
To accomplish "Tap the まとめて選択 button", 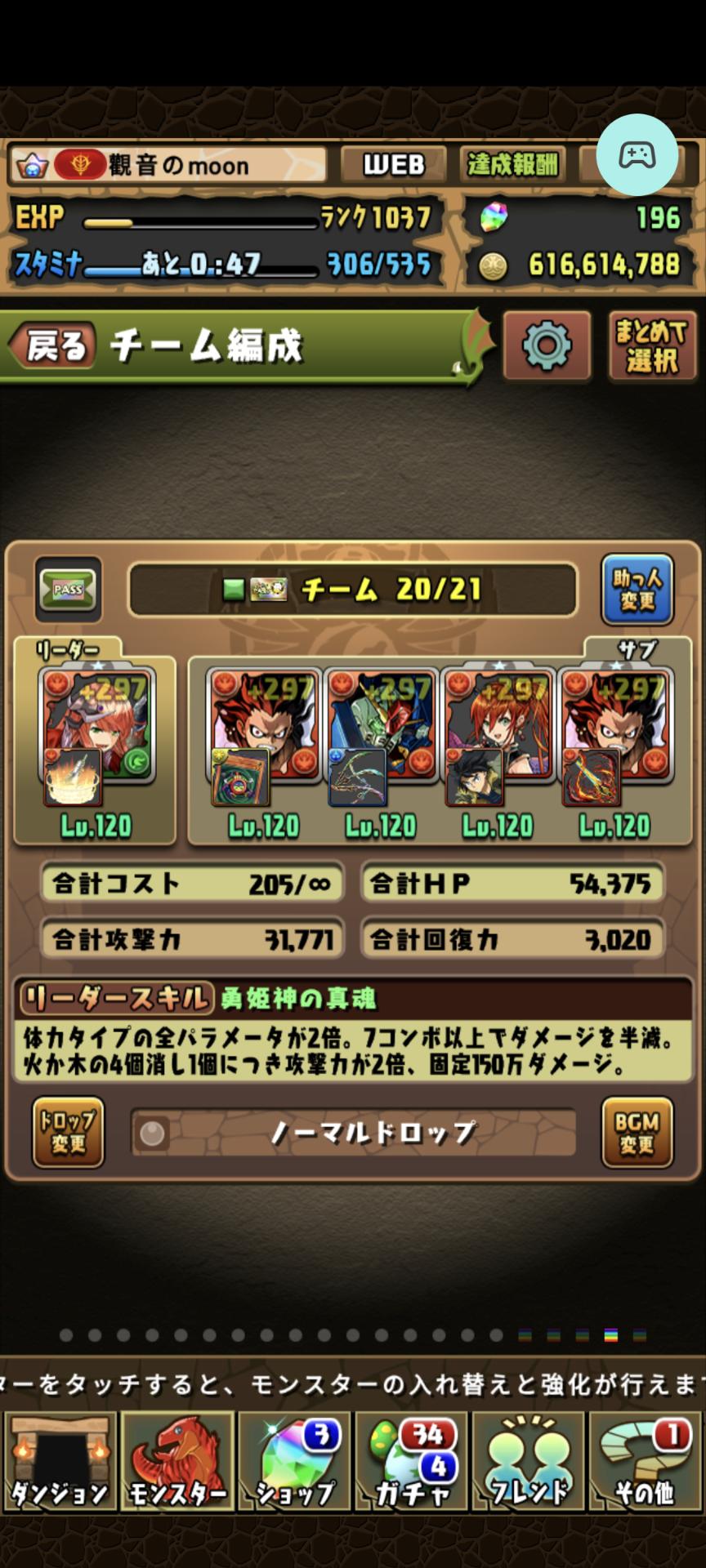I will click(652, 346).
